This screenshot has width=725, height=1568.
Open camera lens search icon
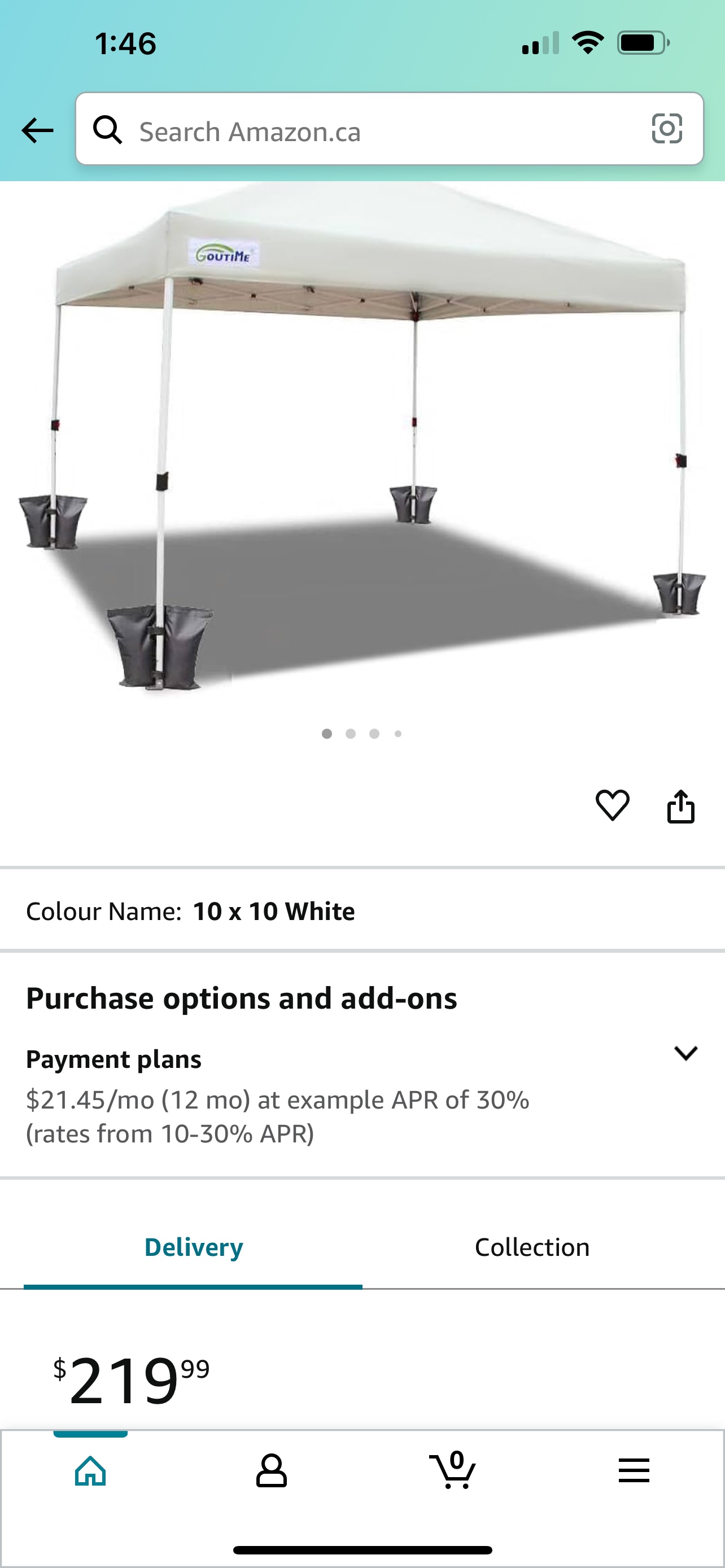(x=667, y=129)
